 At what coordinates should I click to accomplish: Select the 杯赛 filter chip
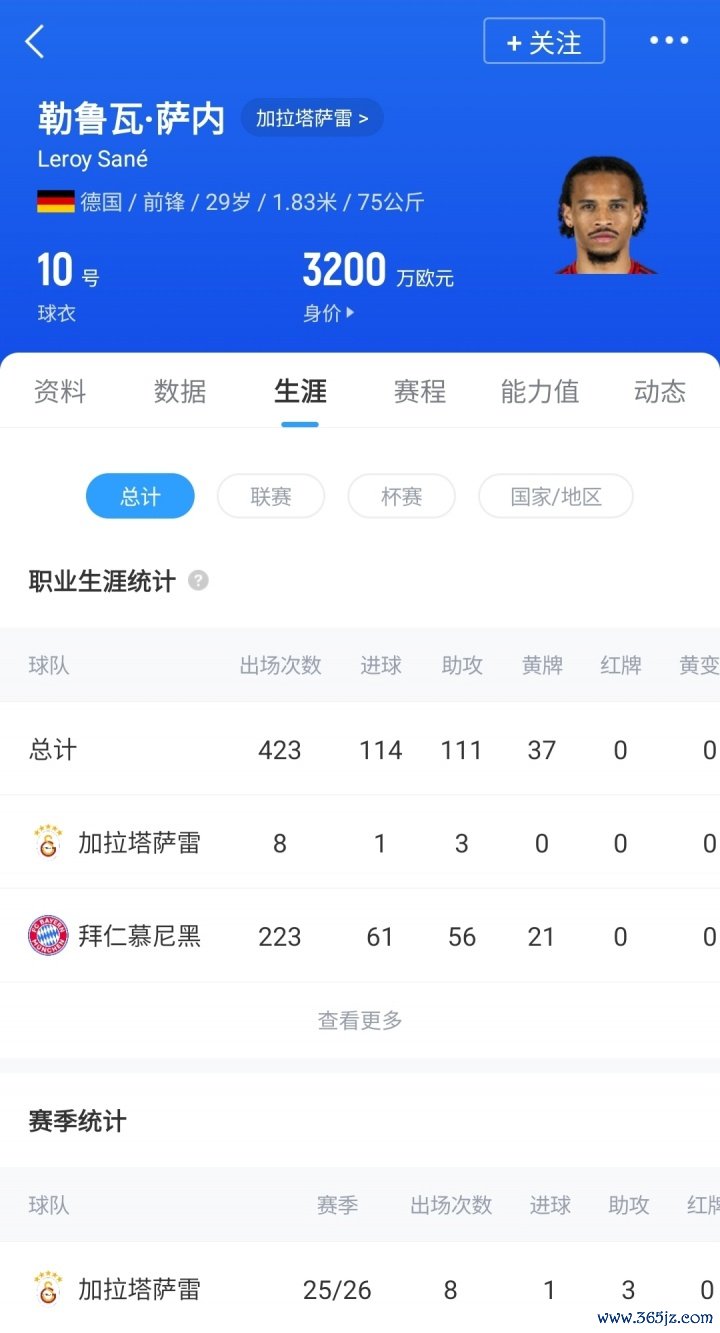(401, 496)
